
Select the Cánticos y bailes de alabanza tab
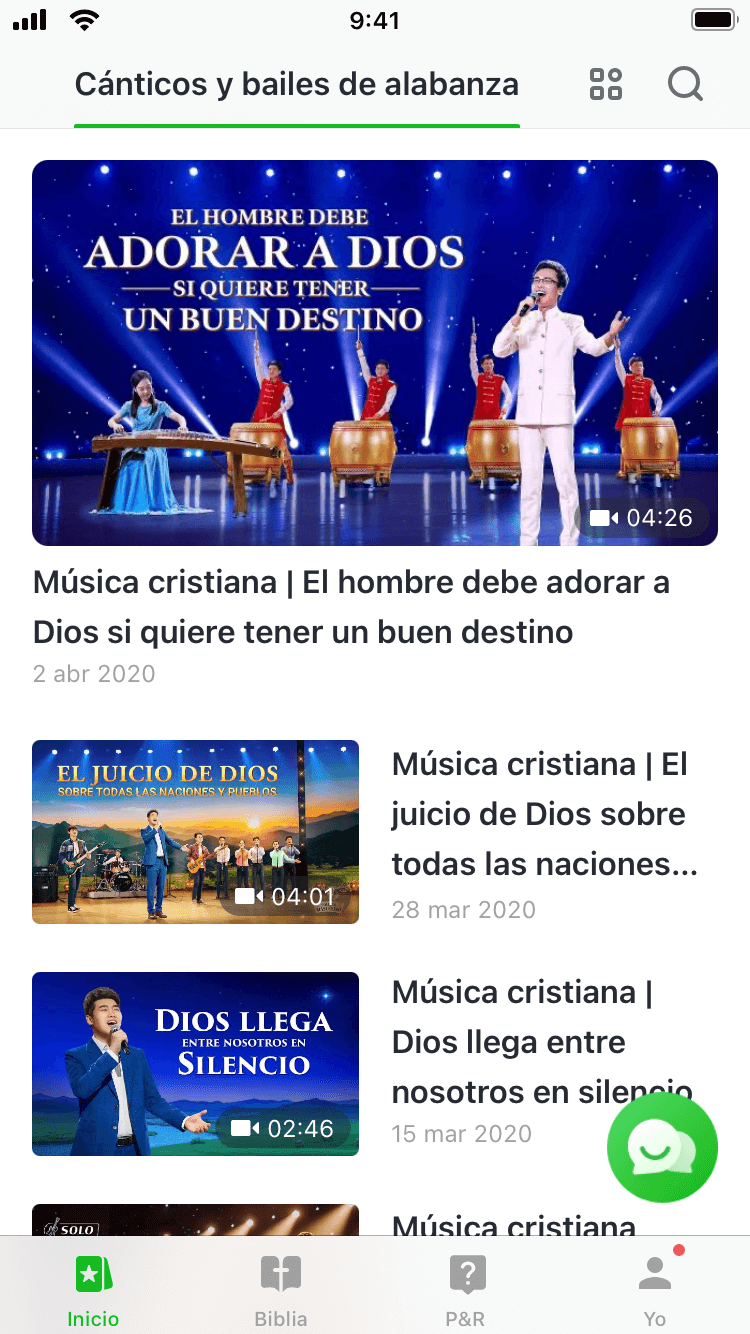click(297, 85)
